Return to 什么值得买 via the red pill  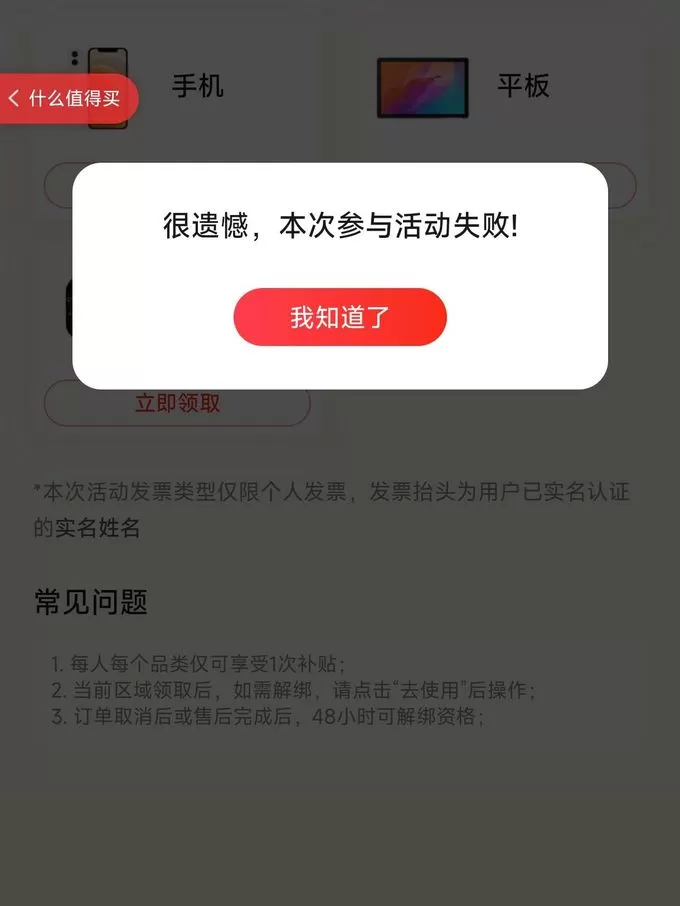[x=66, y=98]
